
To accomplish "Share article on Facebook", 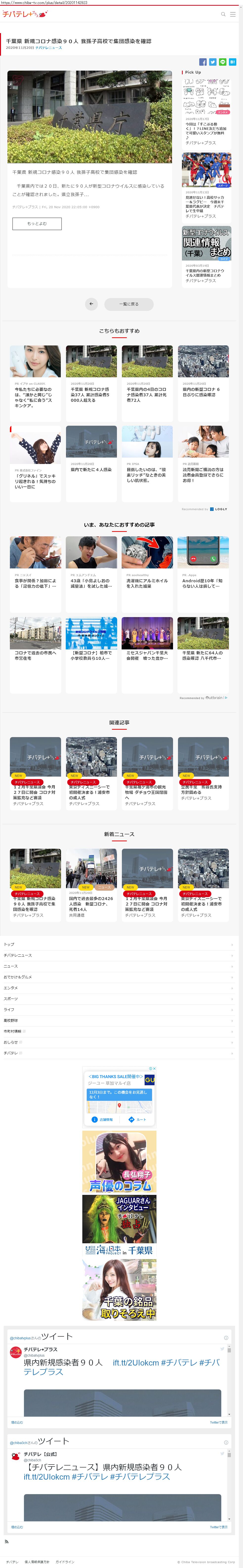I will coord(203,62).
